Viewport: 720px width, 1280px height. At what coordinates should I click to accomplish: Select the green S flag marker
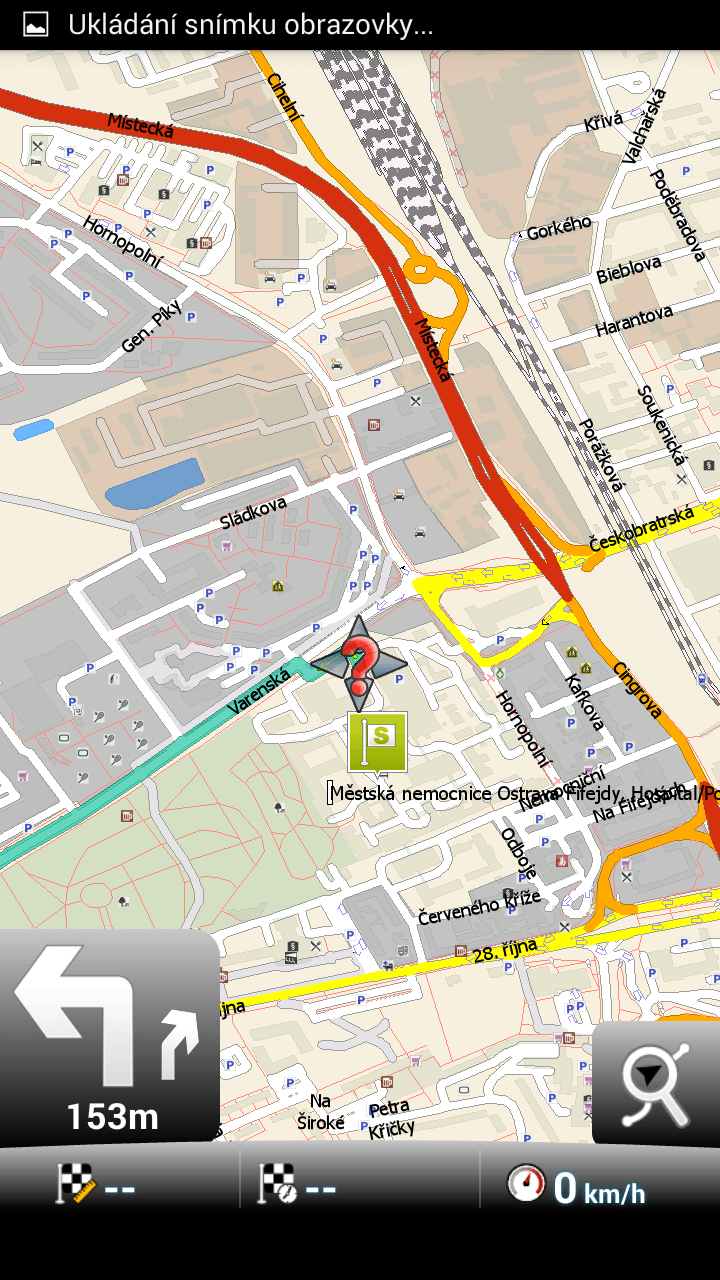coord(378,743)
